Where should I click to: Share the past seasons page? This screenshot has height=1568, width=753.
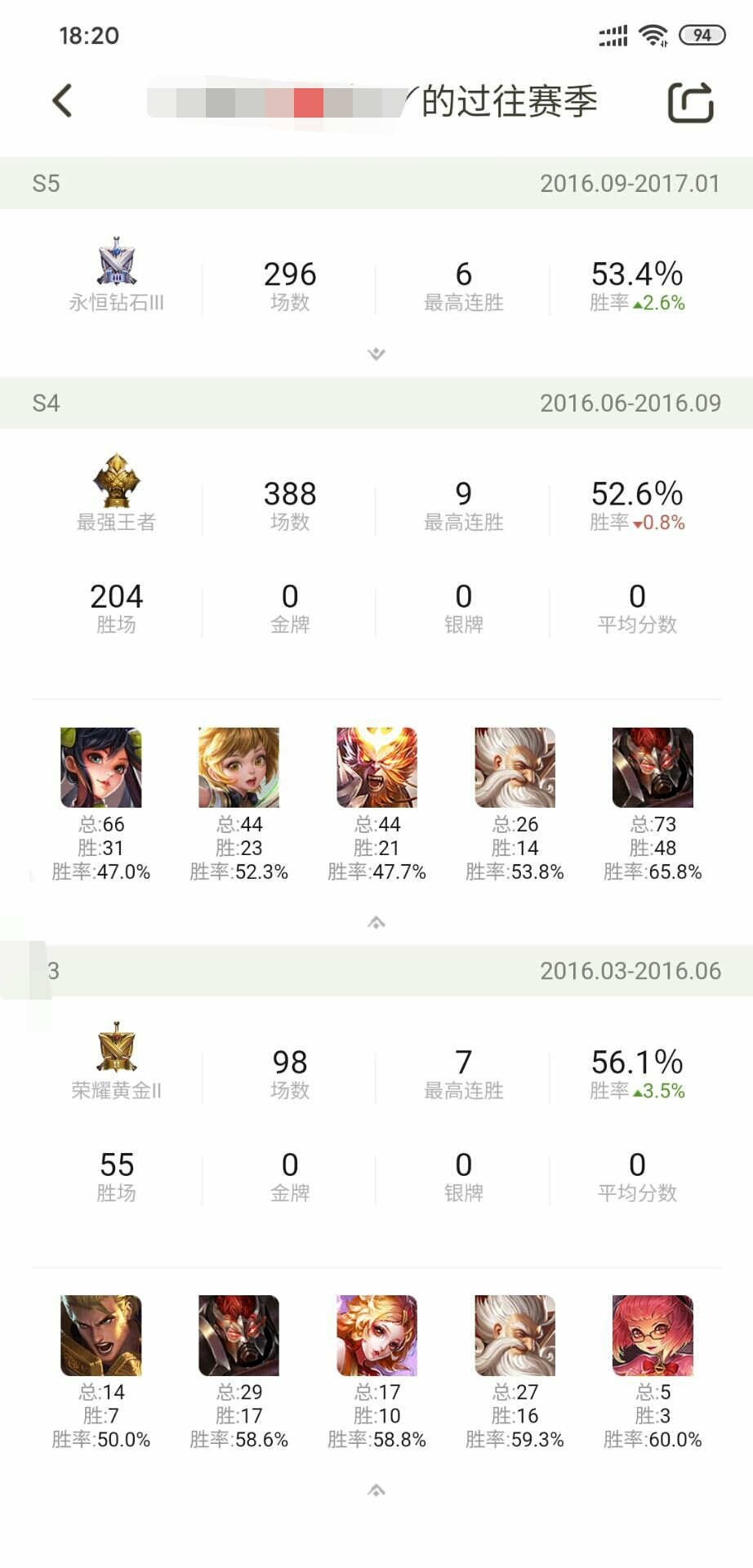(690, 103)
